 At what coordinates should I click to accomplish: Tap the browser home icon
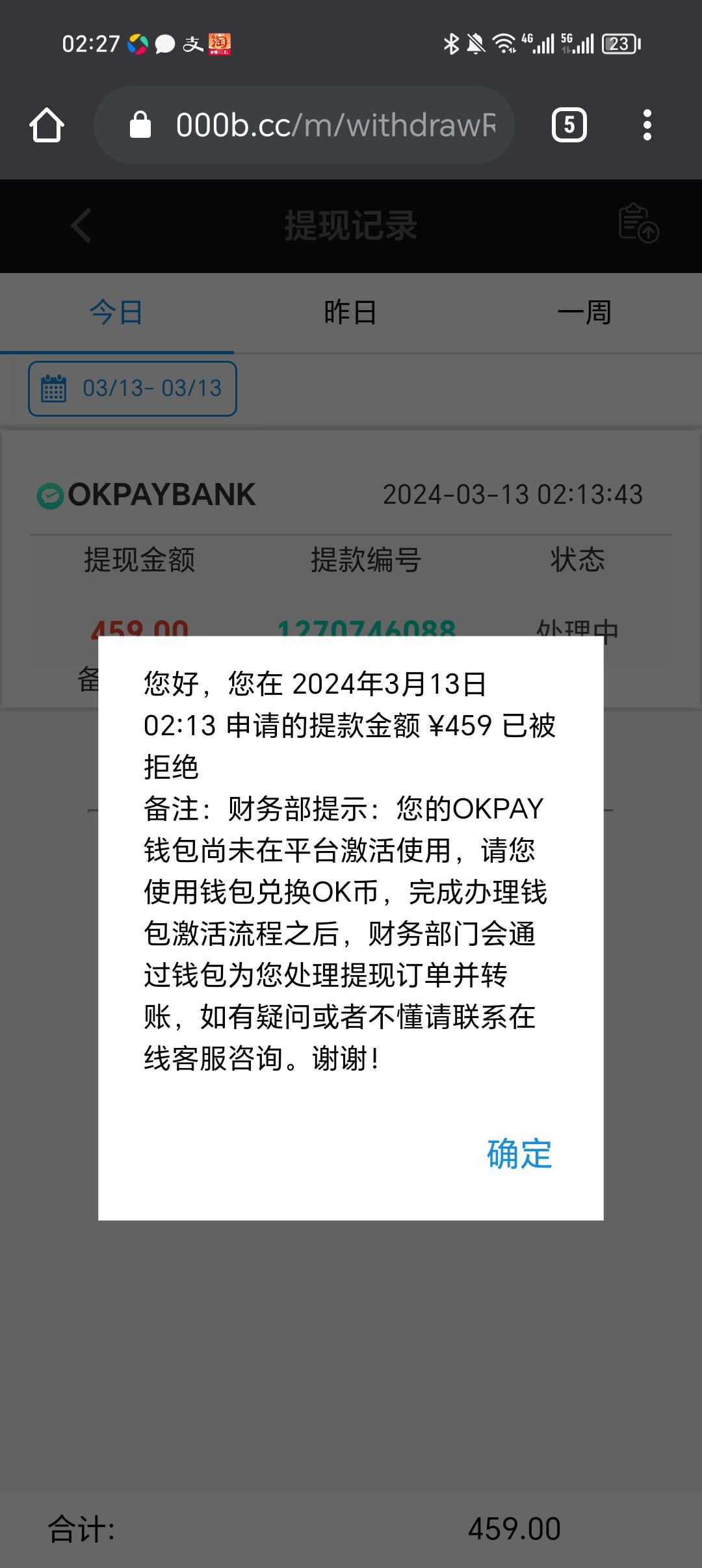pos(45,125)
